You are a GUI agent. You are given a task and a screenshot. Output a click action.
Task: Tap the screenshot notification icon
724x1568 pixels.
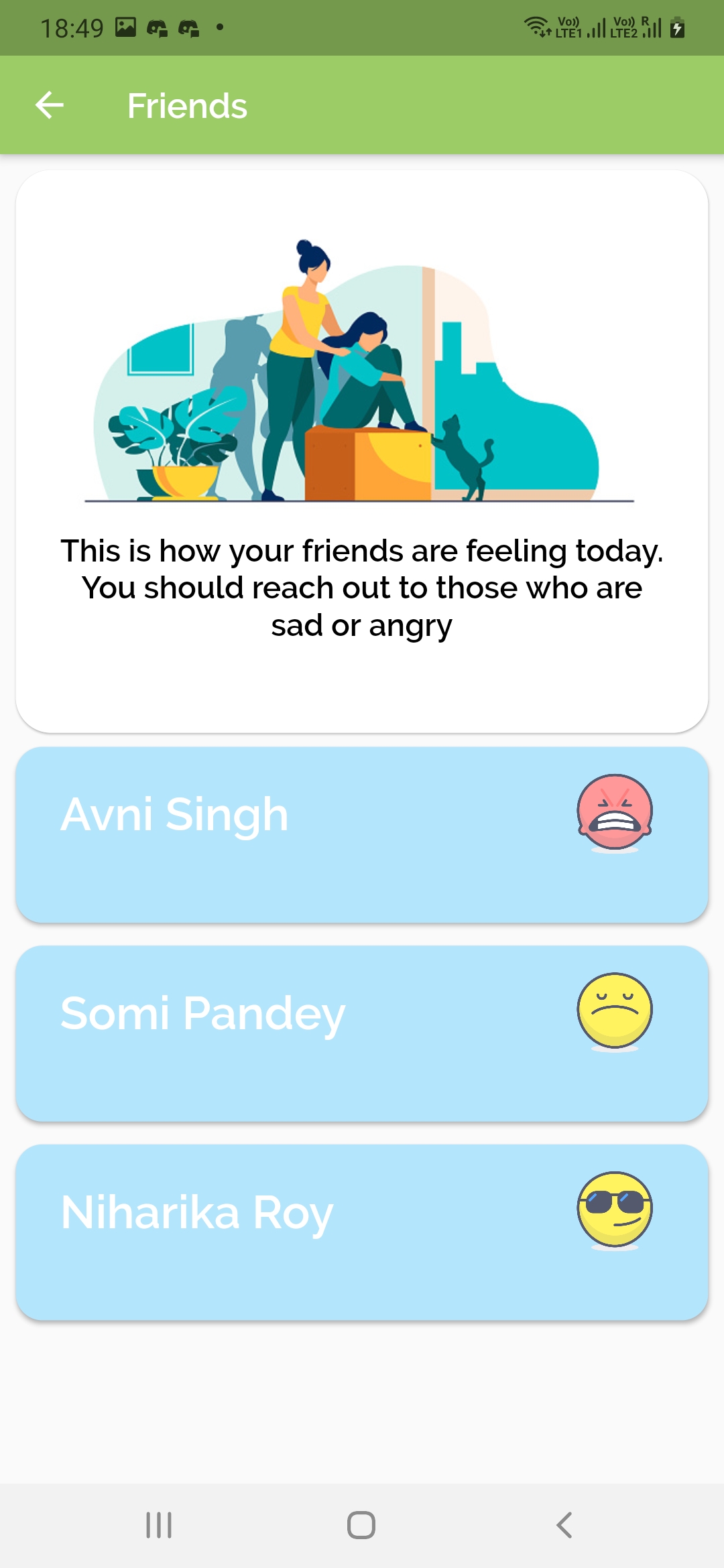125,27
